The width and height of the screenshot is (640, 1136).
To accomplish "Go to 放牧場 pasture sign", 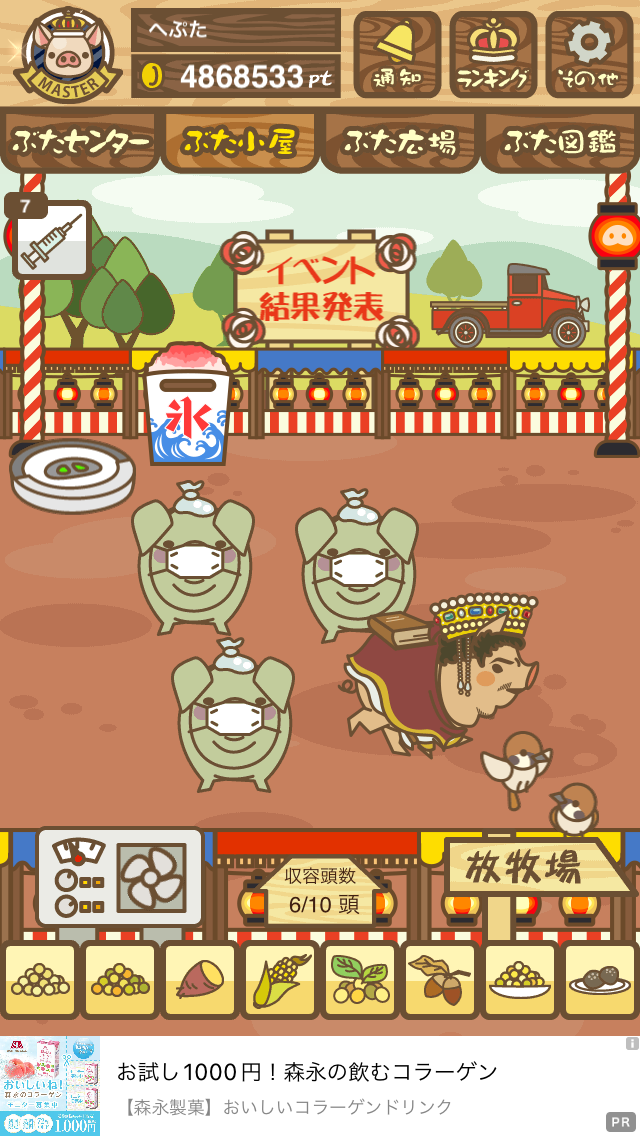I will tap(536, 868).
